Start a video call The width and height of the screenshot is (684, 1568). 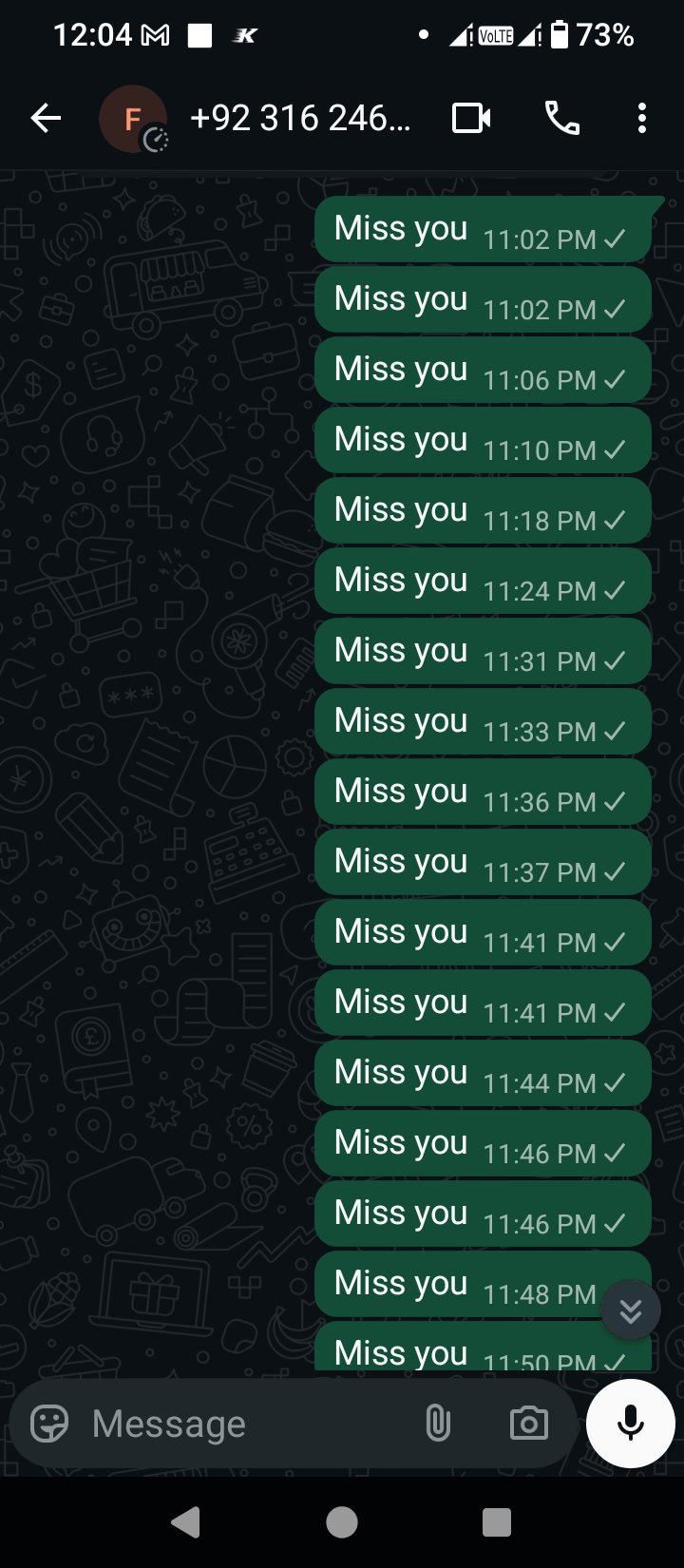tap(471, 119)
